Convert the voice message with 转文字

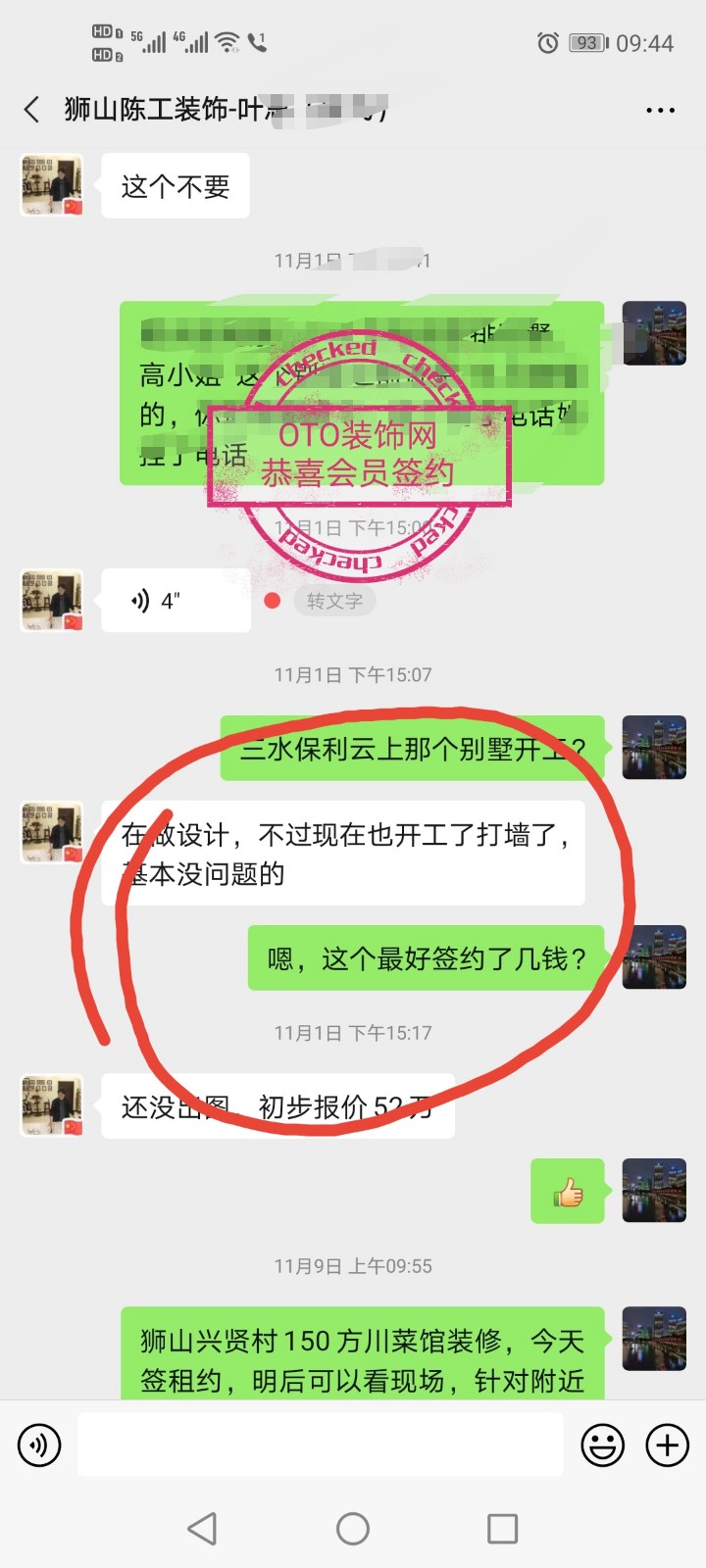(x=334, y=601)
